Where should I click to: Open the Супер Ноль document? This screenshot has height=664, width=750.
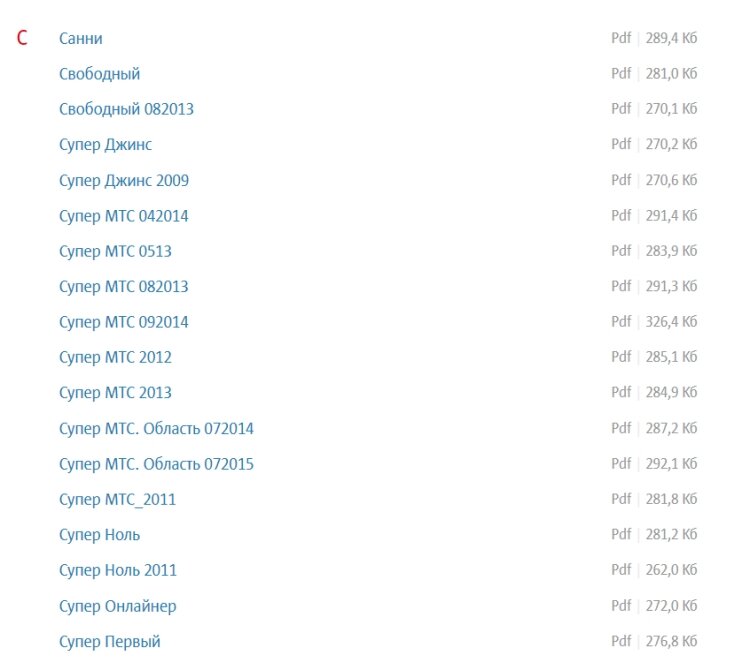tap(99, 535)
